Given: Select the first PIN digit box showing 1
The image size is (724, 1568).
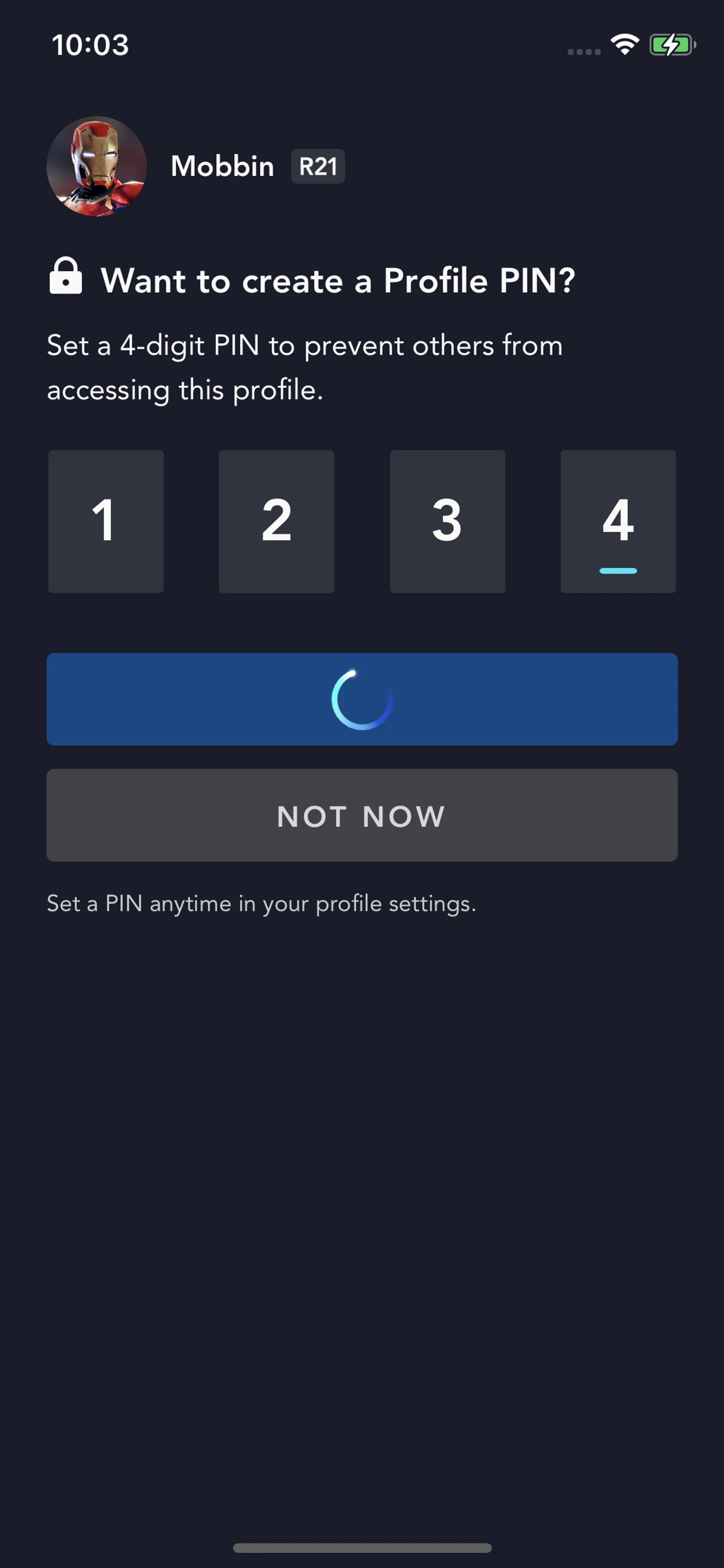Looking at the screenshot, I should point(106,521).
